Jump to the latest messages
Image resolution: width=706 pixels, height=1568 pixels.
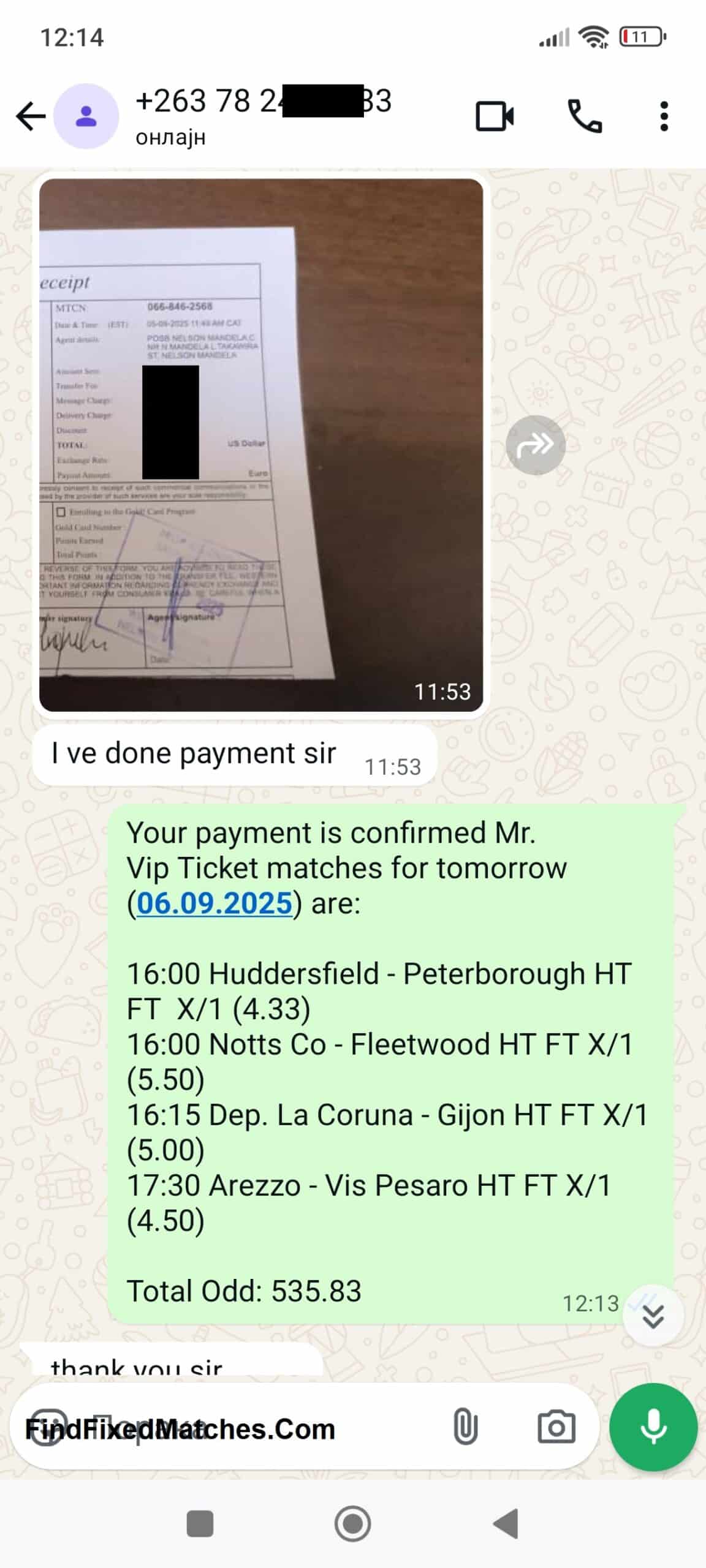pyautogui.click(x=653, y=1315)
